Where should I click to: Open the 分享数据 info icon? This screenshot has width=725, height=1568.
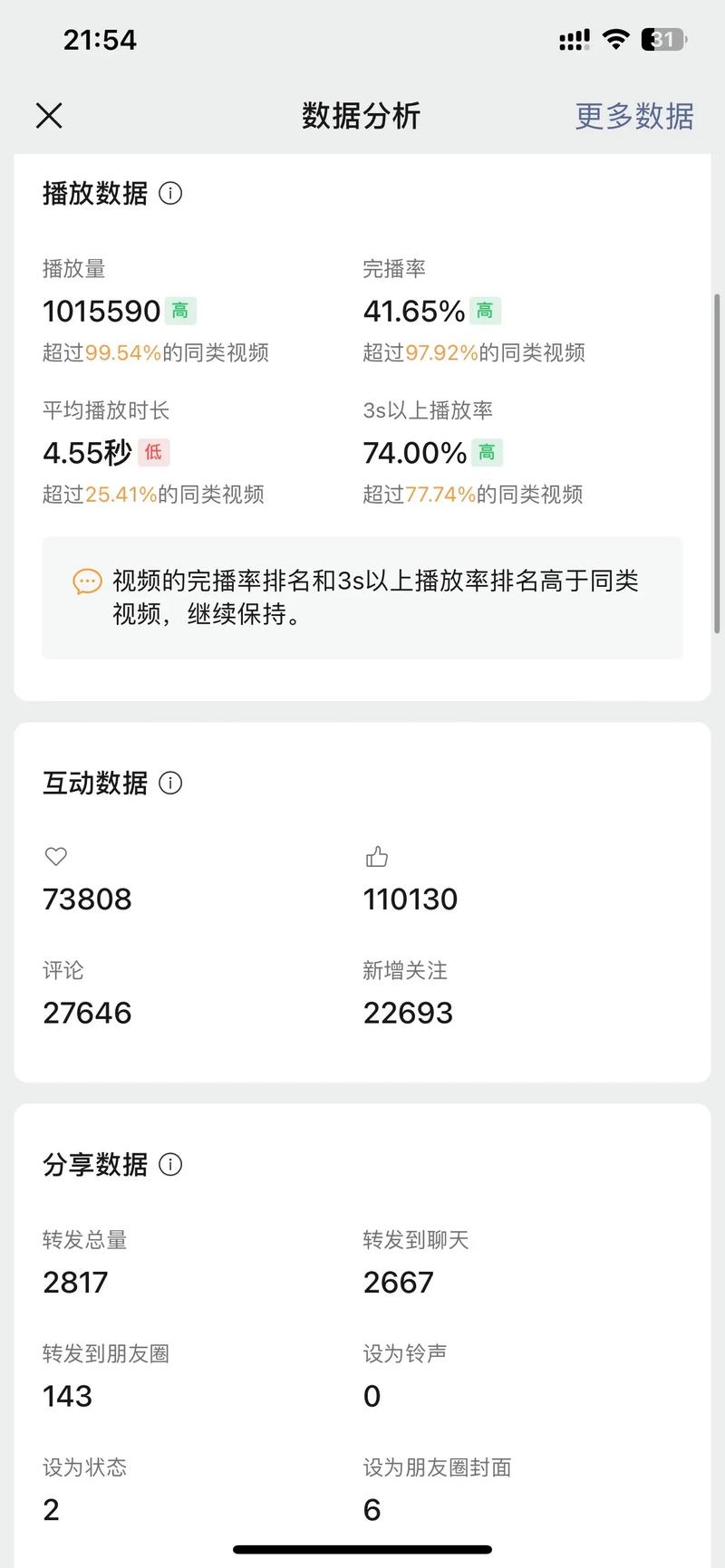tap(170, 1165)
